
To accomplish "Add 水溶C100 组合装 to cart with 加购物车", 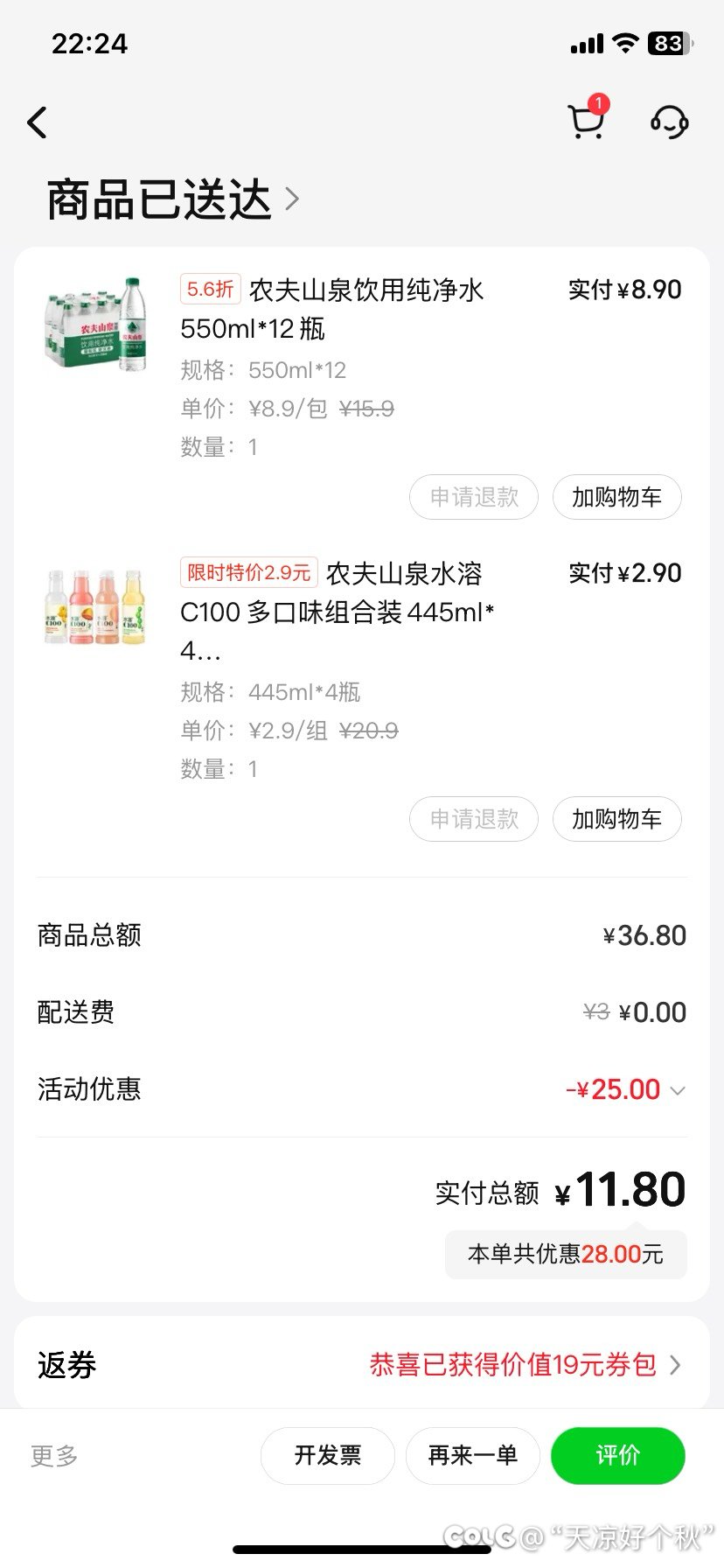I will tap(616, 819).
